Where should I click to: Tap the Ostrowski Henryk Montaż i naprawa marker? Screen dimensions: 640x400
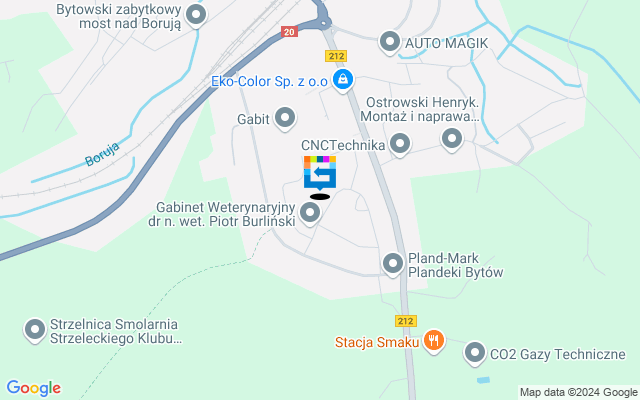click(452, 139)
